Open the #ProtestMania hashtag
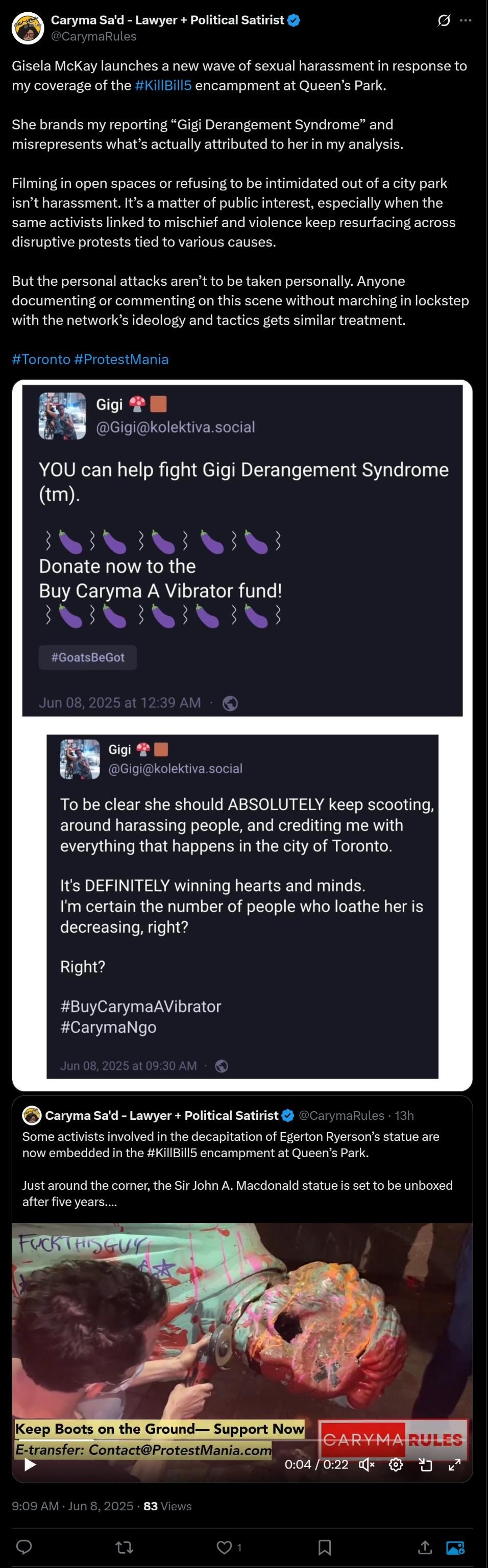 pyautogui.click(x=121, y=359)
